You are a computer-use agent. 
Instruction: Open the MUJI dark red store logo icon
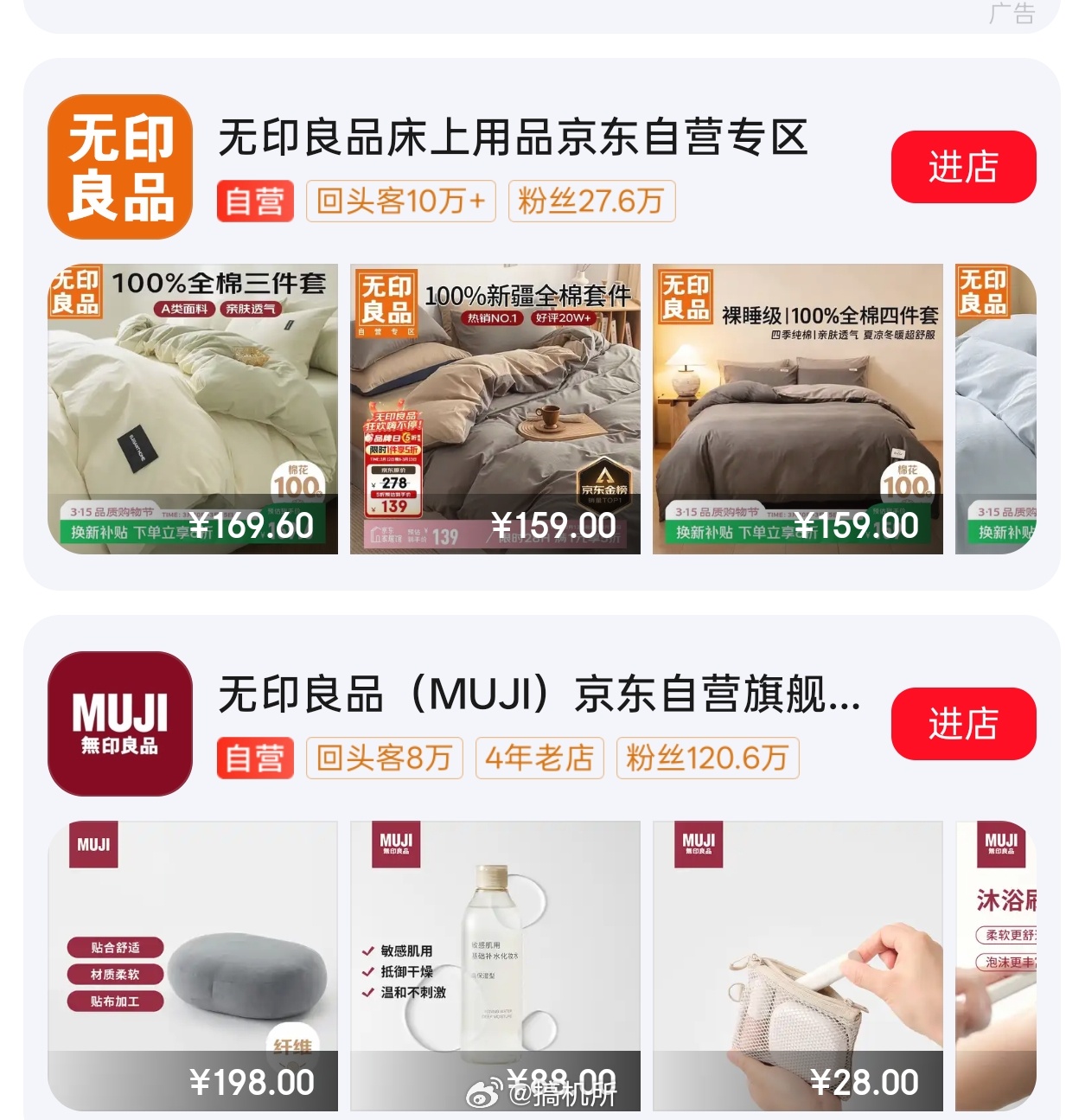coord(118,725)
